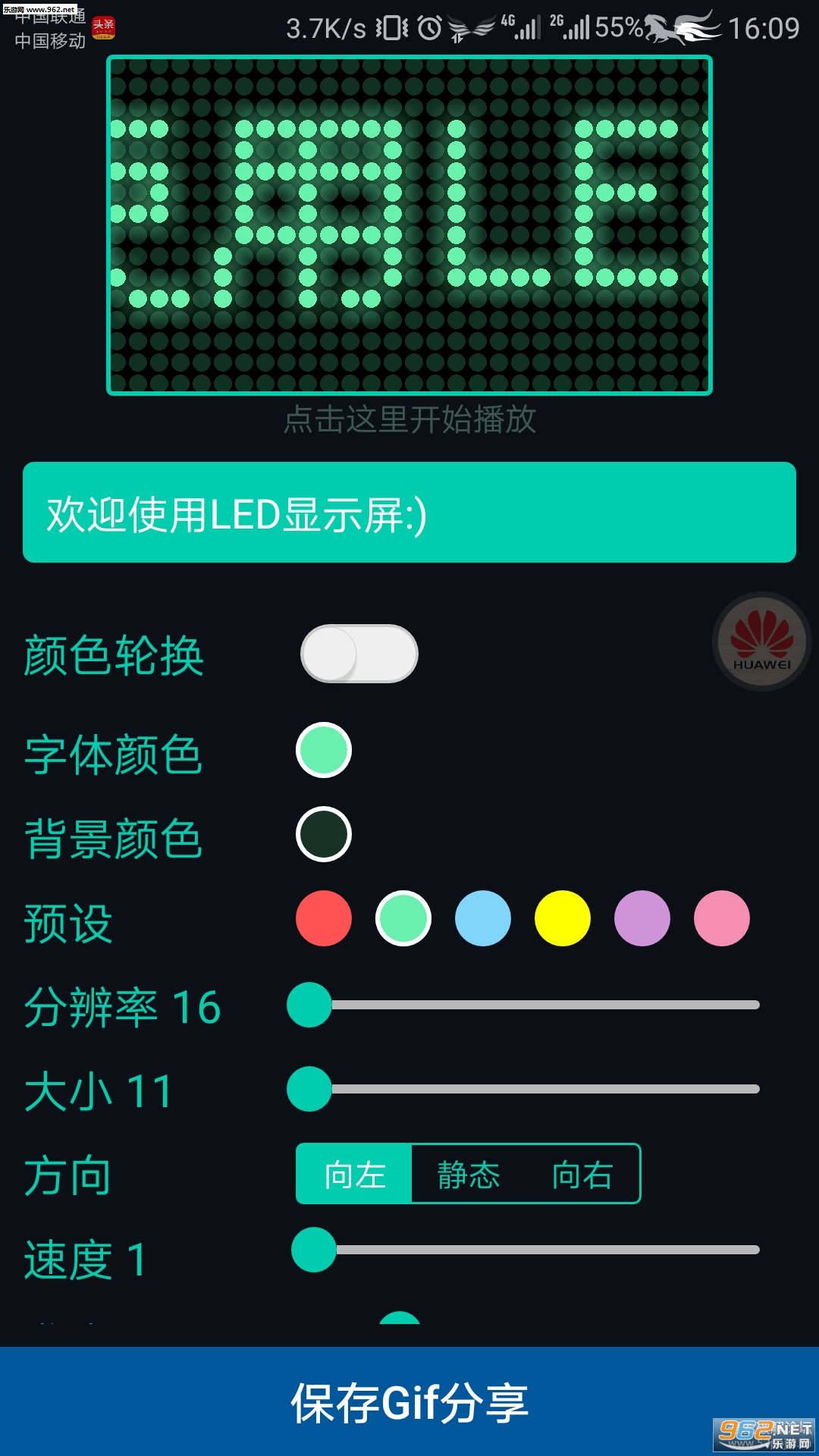
Task: Edit the LED display text field
Action: (x=409, y=513)
